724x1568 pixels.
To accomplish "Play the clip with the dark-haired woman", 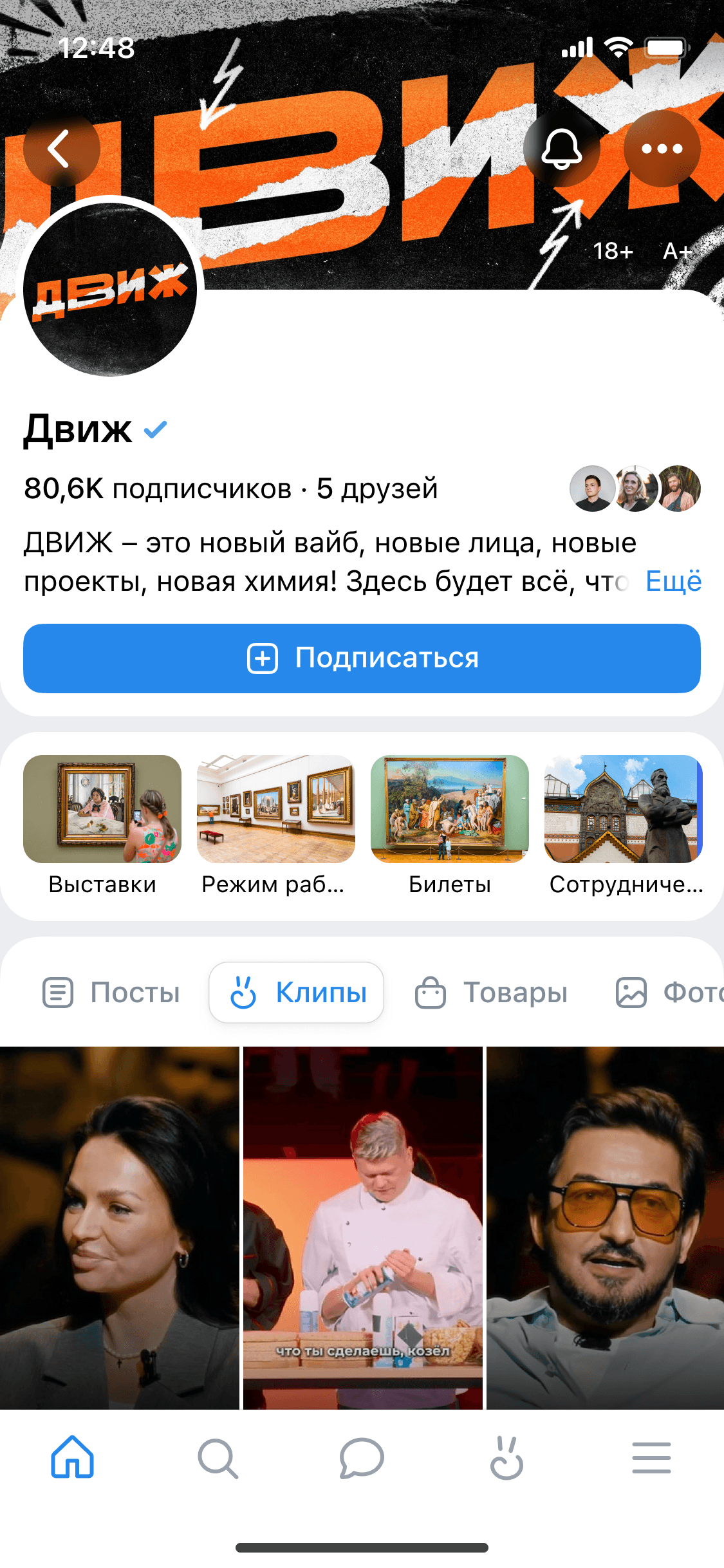I will (119, 1227).
